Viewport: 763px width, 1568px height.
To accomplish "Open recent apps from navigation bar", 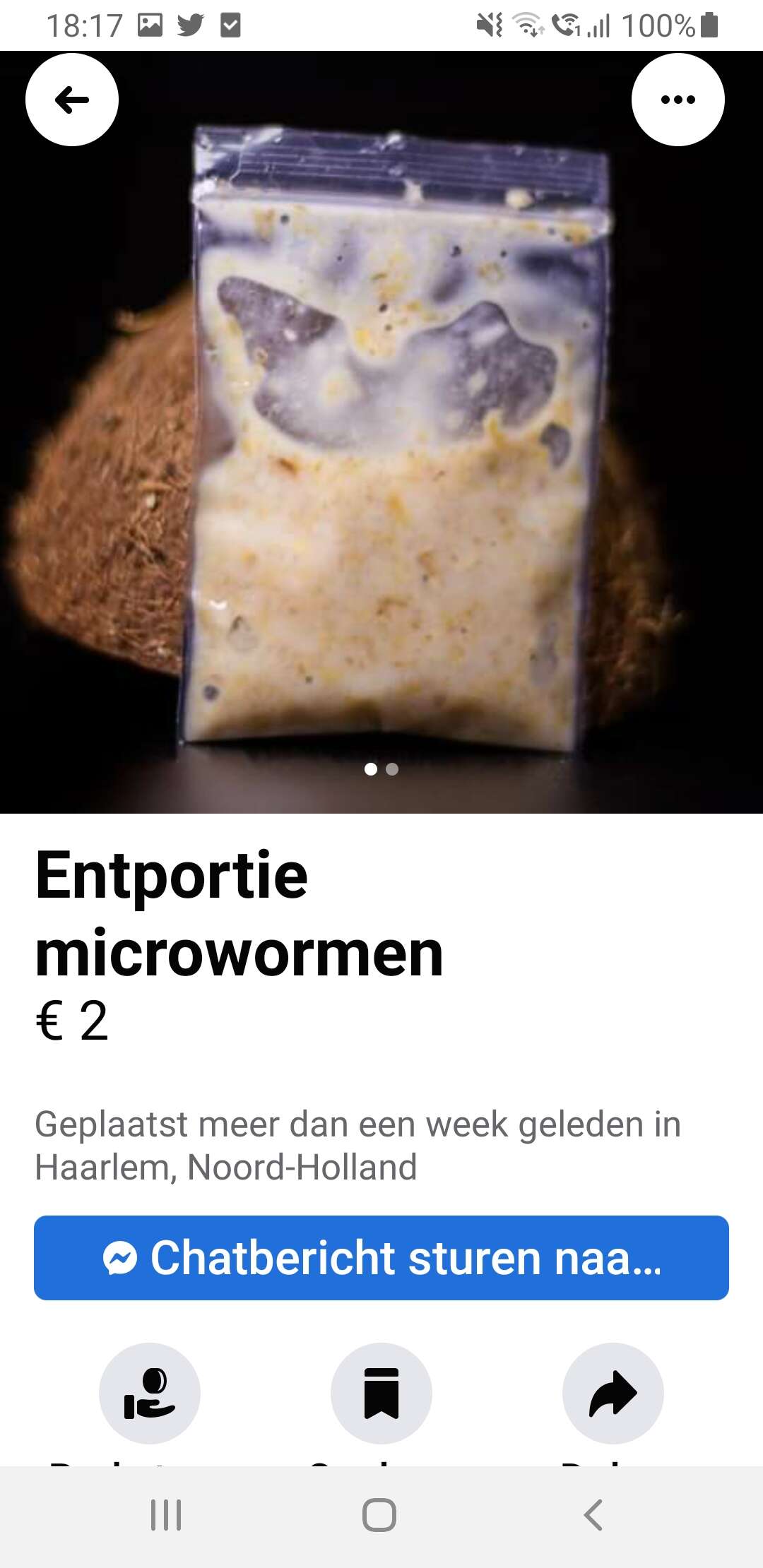I will pos(166,1515).
